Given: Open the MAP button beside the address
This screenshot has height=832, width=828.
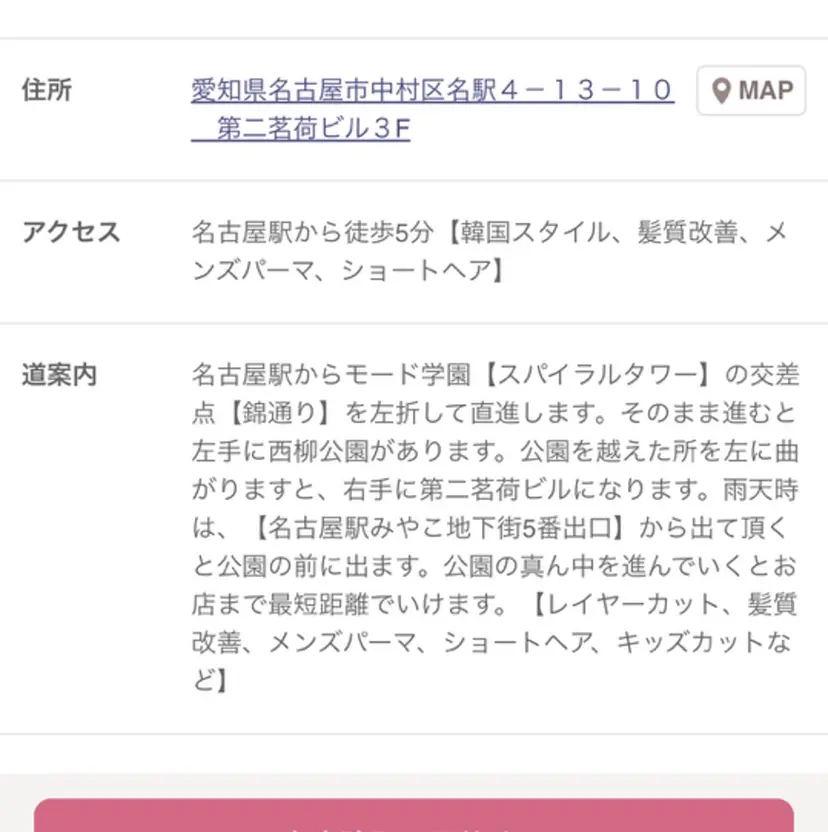Looking at the screenshot, I should [x=750, y=89].
